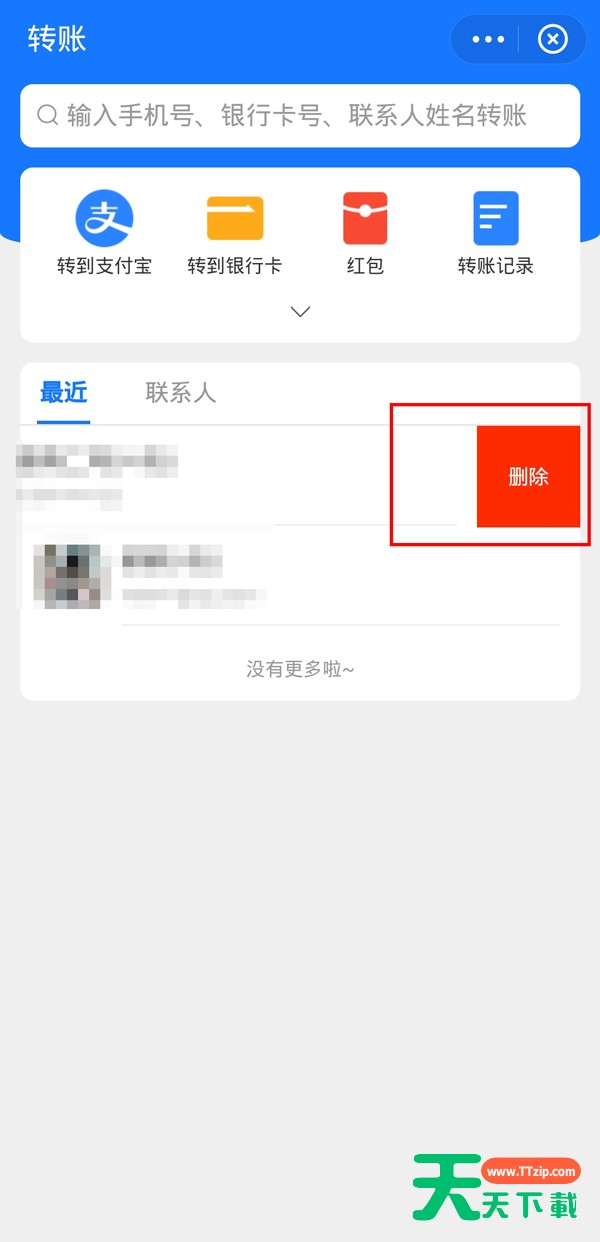Close the mini program with X icon
Image resolution: width=600 pixels, height=1242 pixels.
[553, 40]
